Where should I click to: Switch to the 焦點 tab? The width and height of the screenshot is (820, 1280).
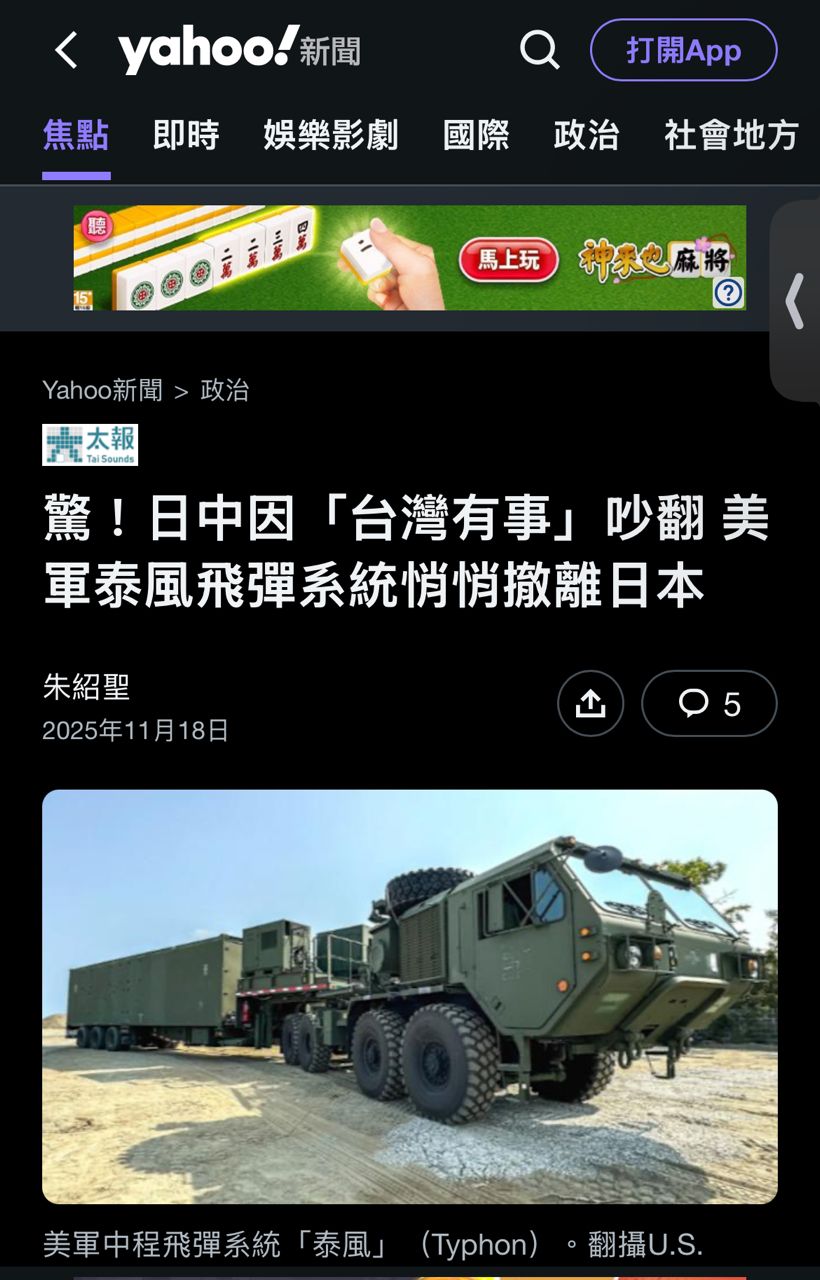point(76,135)
